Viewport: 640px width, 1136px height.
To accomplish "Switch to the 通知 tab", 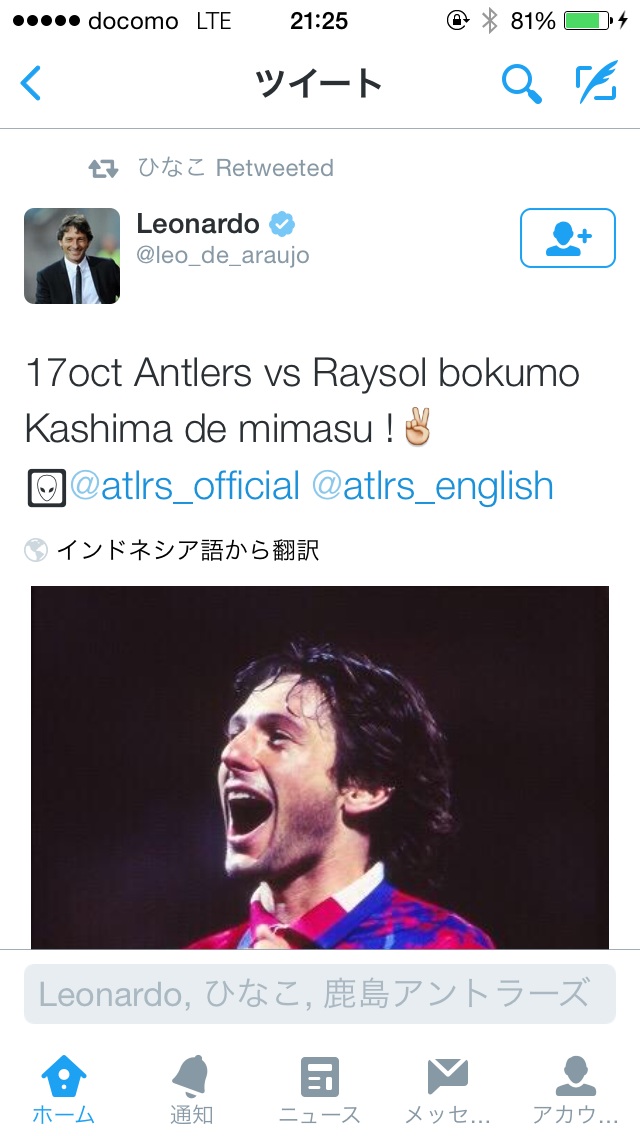I will tap(190, 1090).
